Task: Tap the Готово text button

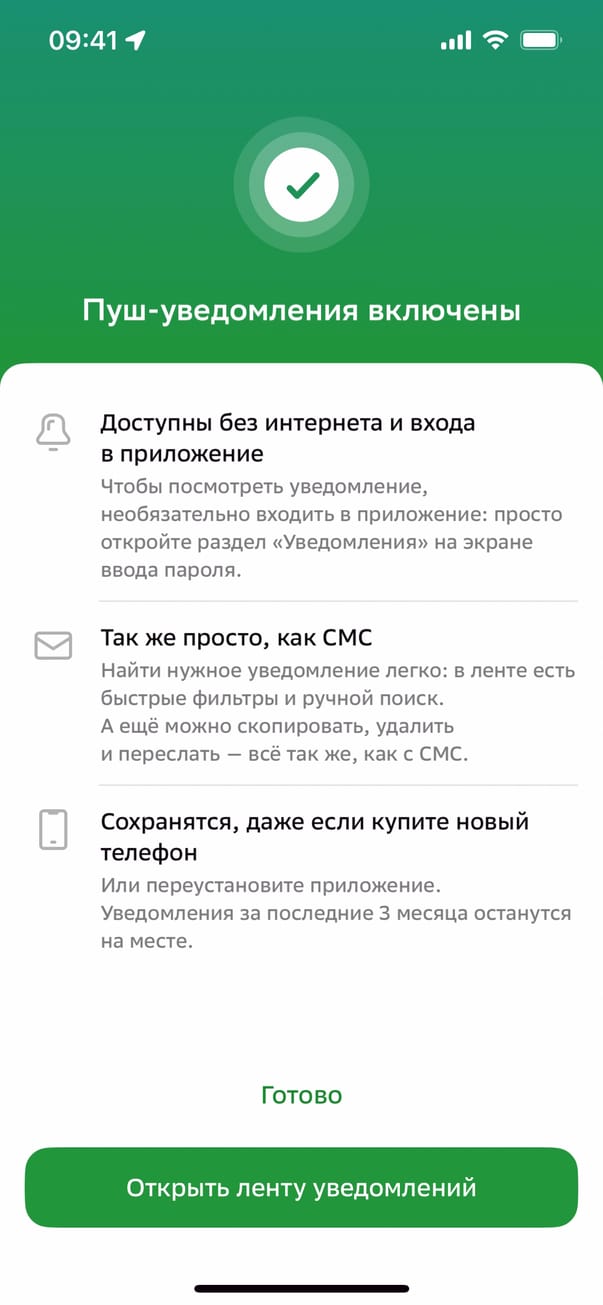Action: click(x=301, y=1095)
